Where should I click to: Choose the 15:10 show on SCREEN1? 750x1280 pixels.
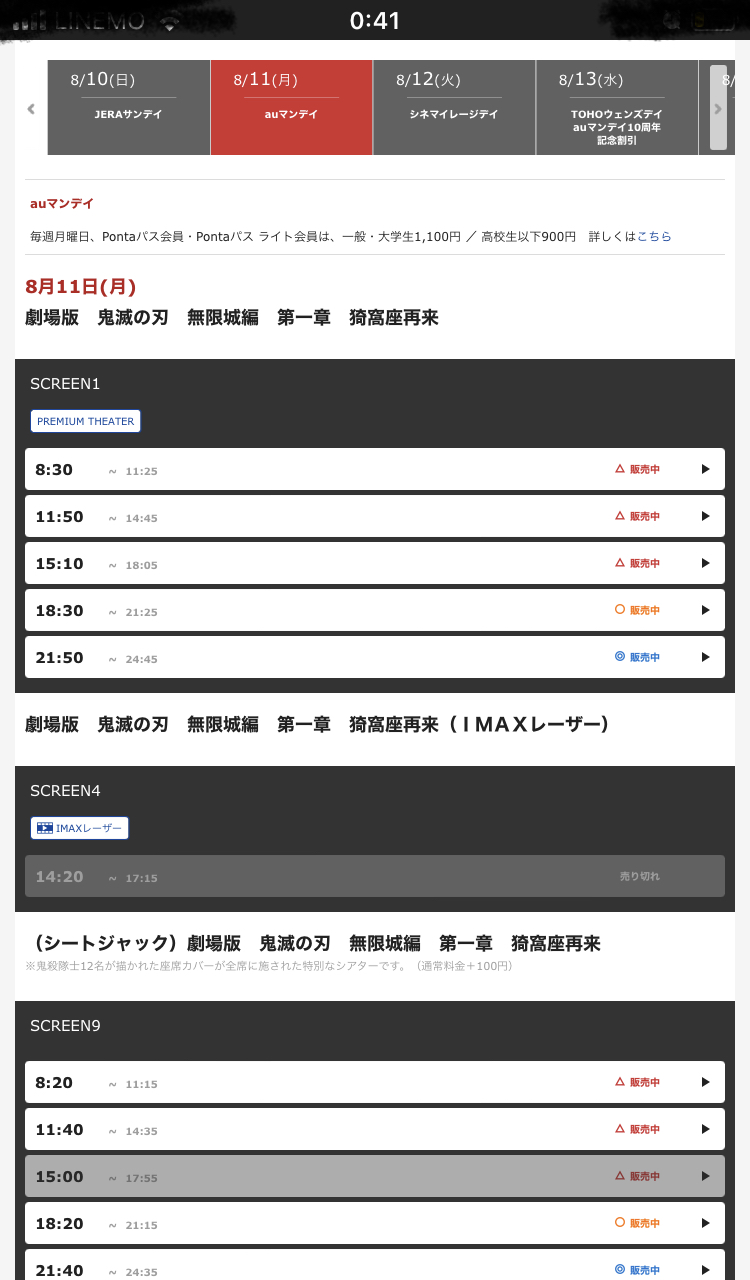pyautogui.click(x=375, y=563)
